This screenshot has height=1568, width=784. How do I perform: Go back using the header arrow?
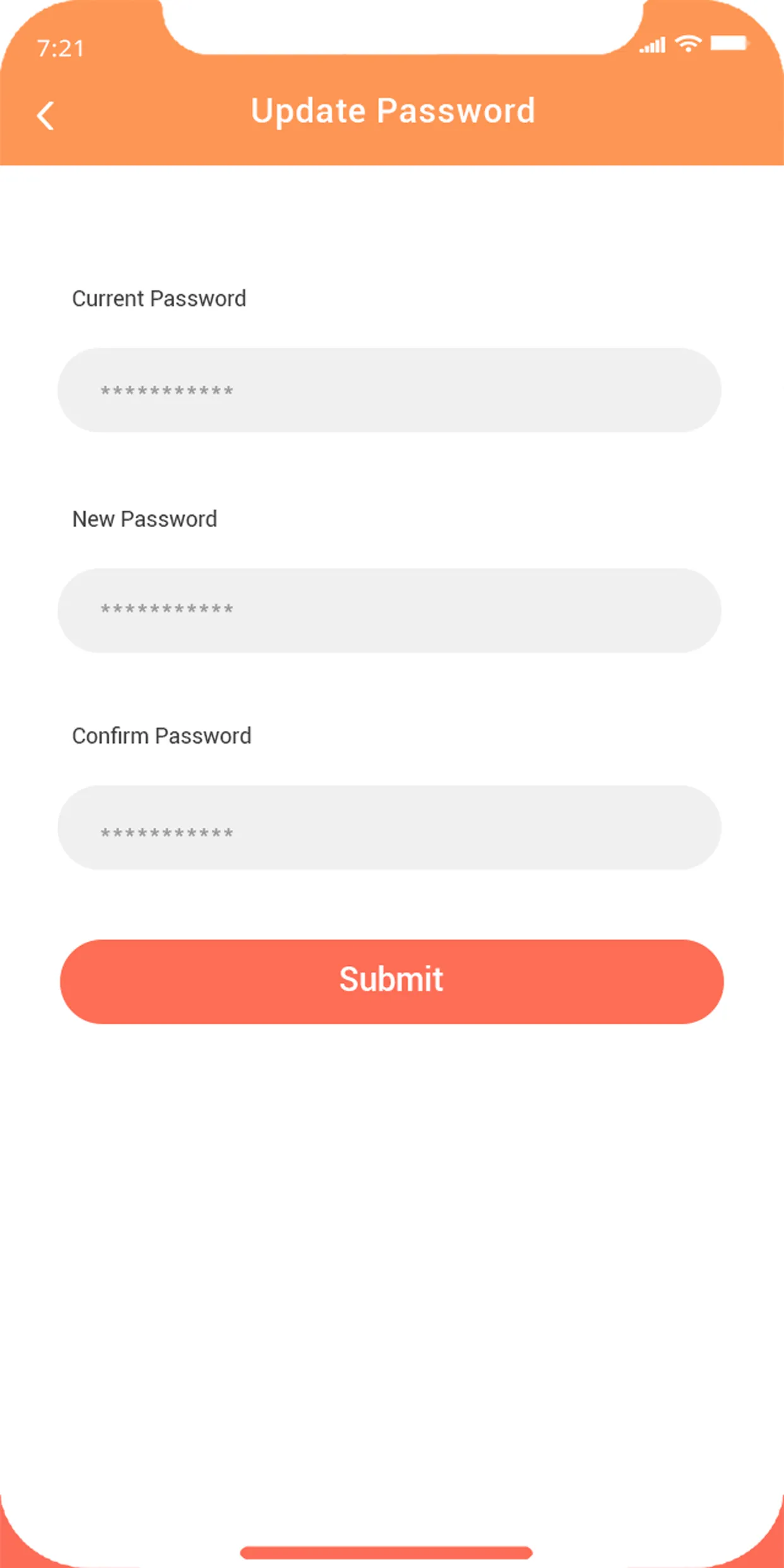pyautogui.click(x=45, y=116)
